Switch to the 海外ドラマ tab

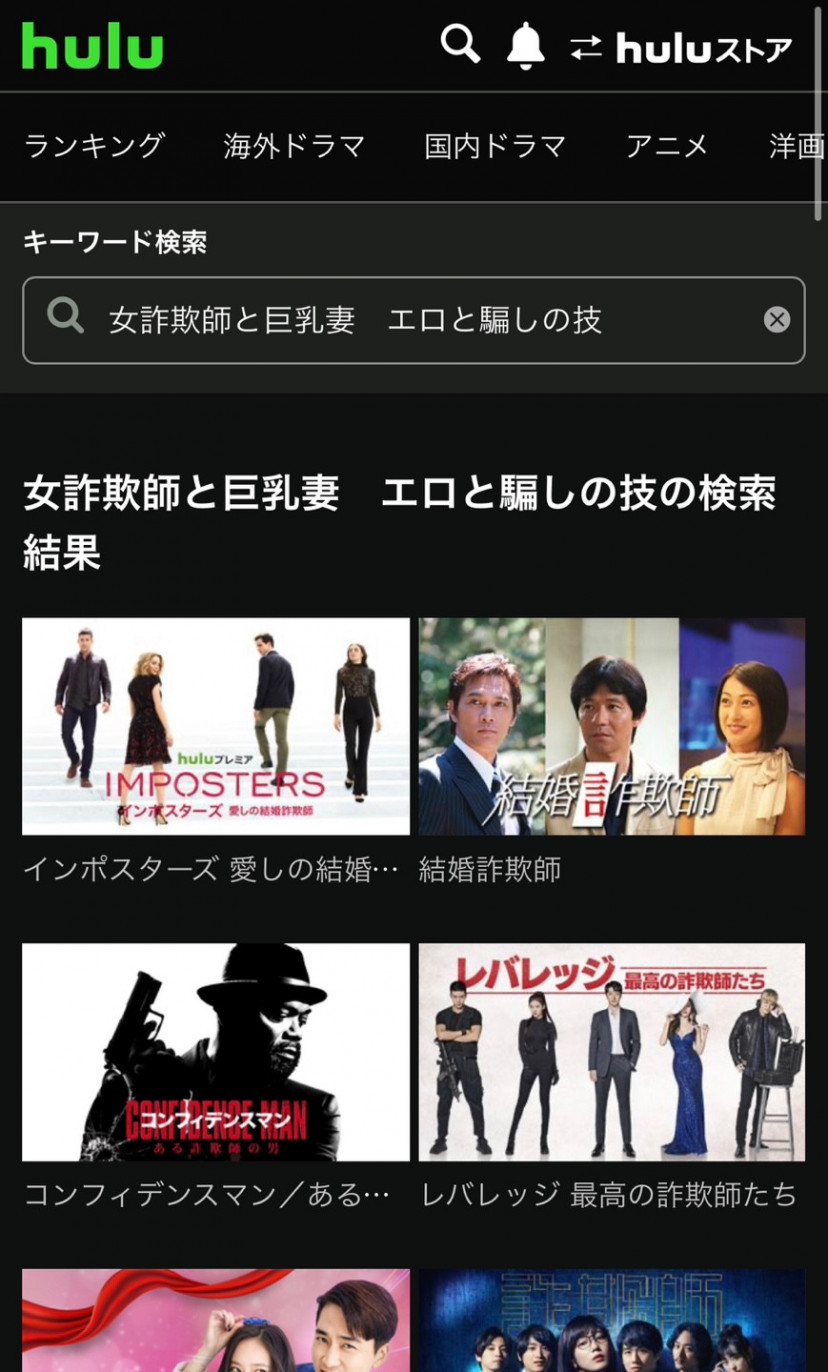(x=294, y=147)
